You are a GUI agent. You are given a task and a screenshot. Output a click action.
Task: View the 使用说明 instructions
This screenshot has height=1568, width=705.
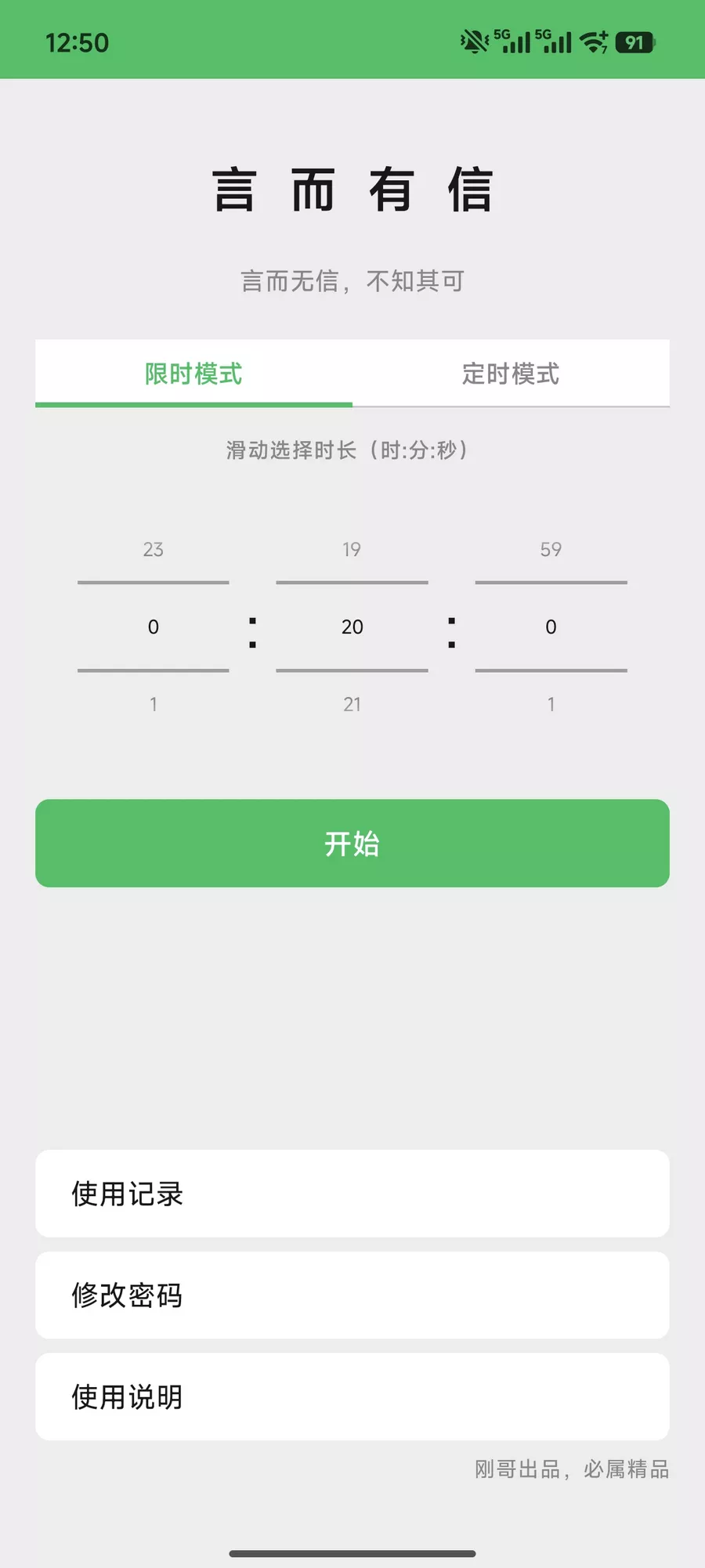352,1396
